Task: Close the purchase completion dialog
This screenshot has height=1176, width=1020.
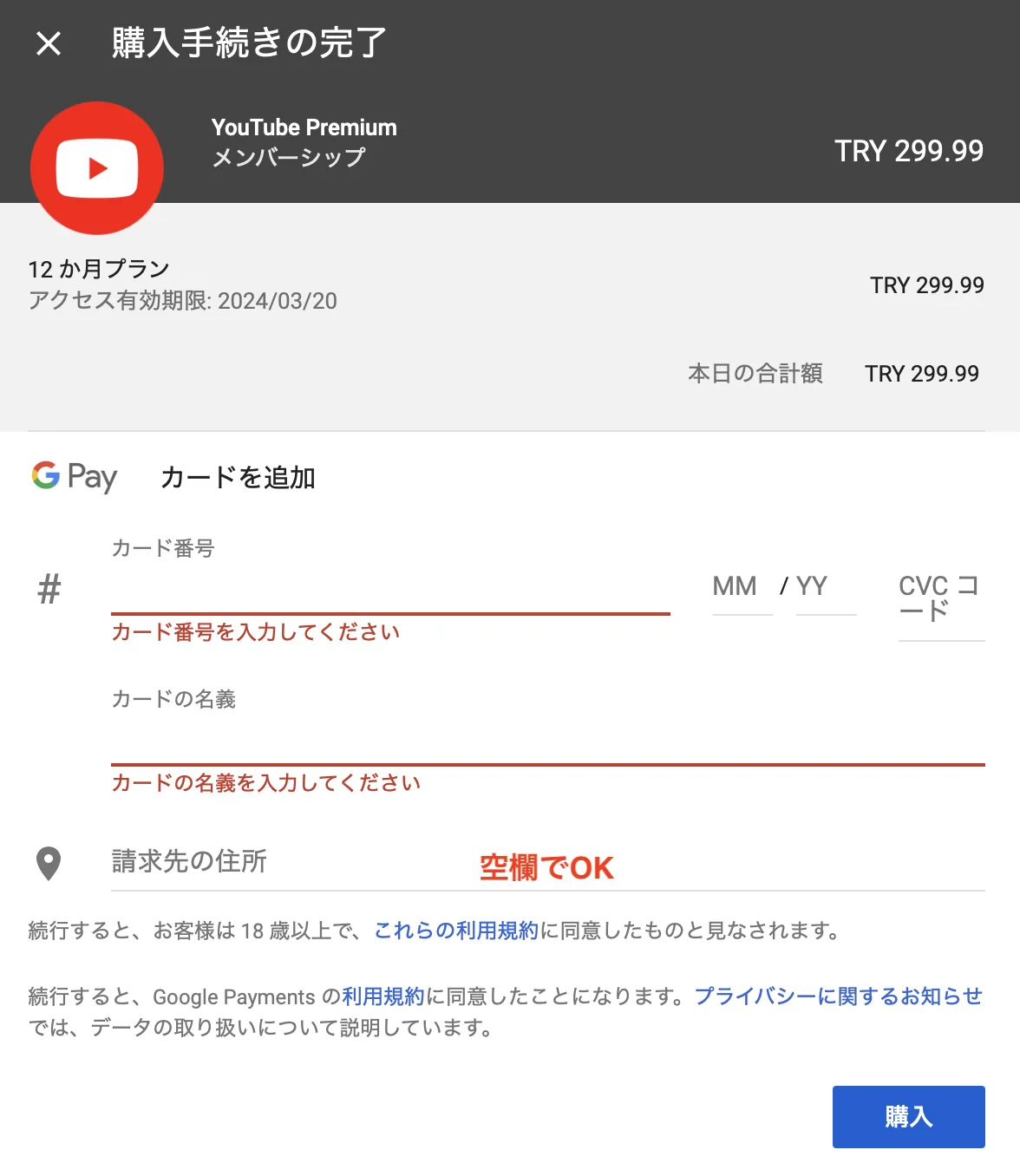Action: tap(49, 43)
